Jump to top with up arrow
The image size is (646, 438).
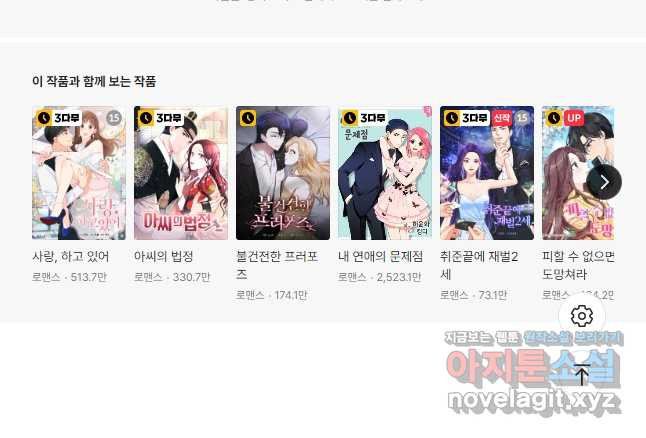pos(582,376)
